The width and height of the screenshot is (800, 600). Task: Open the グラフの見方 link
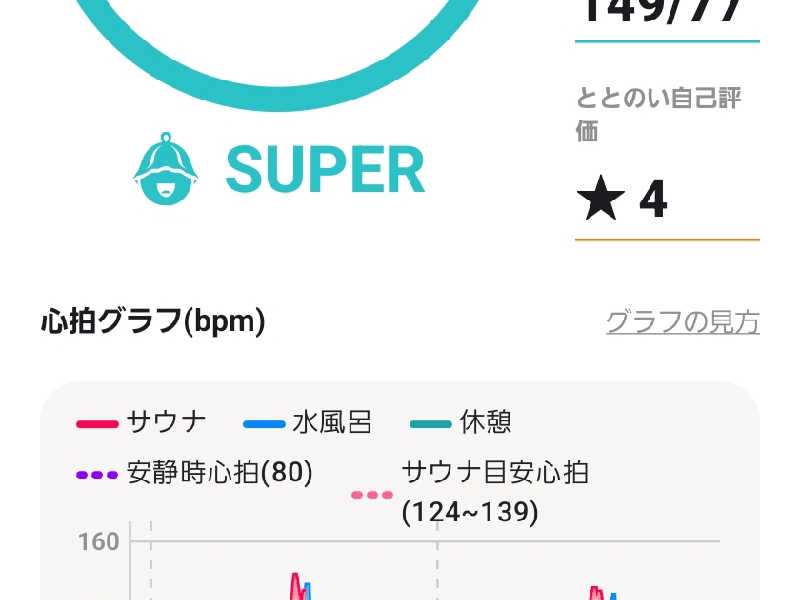(683, 322)
